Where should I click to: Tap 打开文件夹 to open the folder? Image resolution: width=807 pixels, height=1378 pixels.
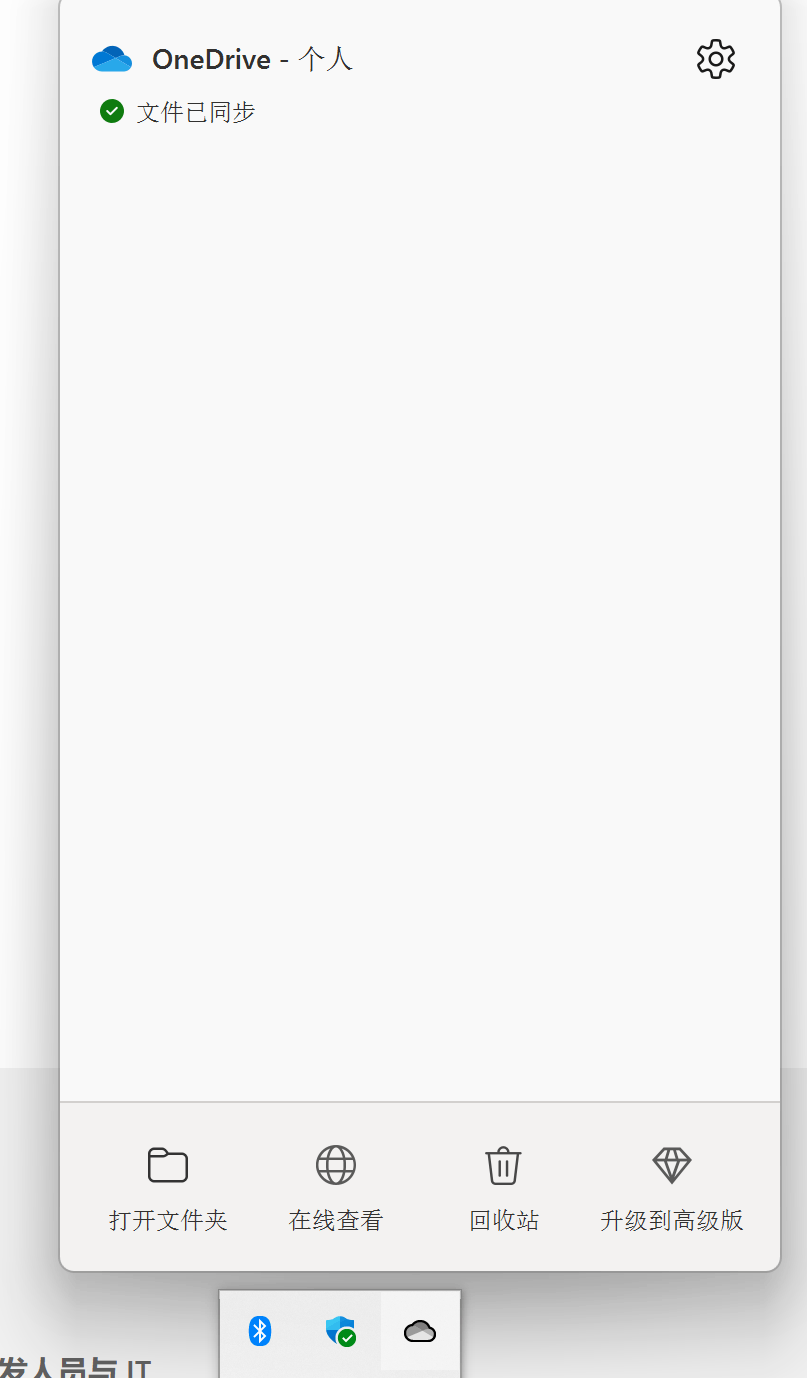point(168,1186)
